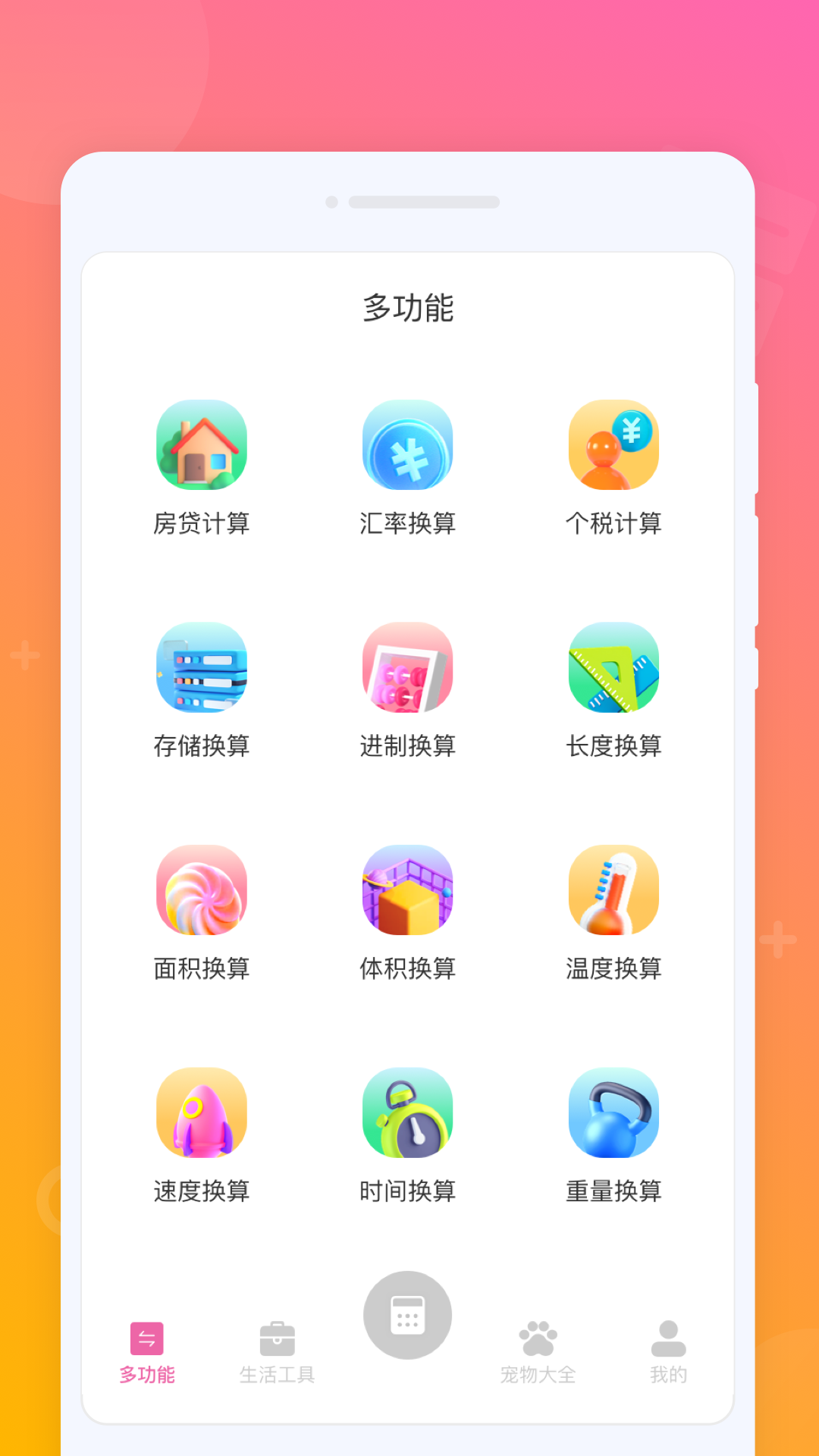
Task: Open the 汇率换算 currency exchange icon
Action: pos(407,445)
